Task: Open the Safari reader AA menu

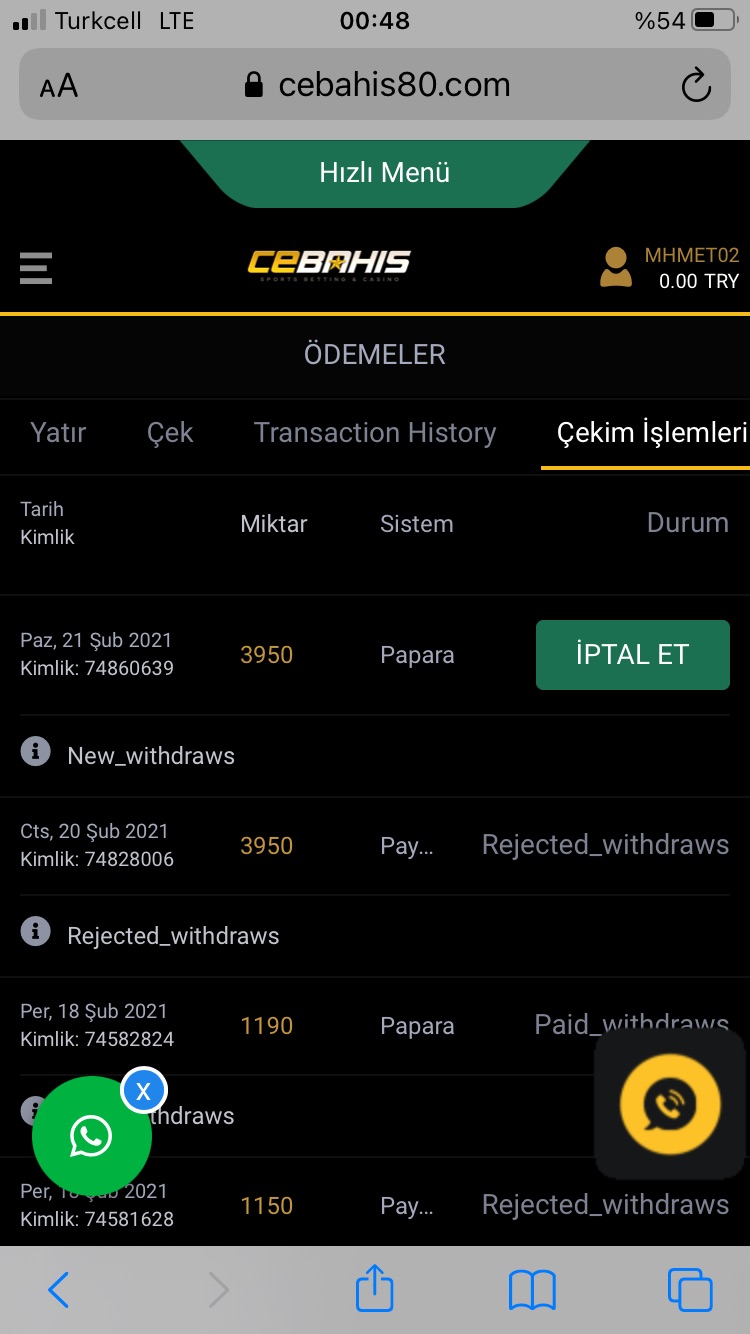Action: [x=59, y=86]
